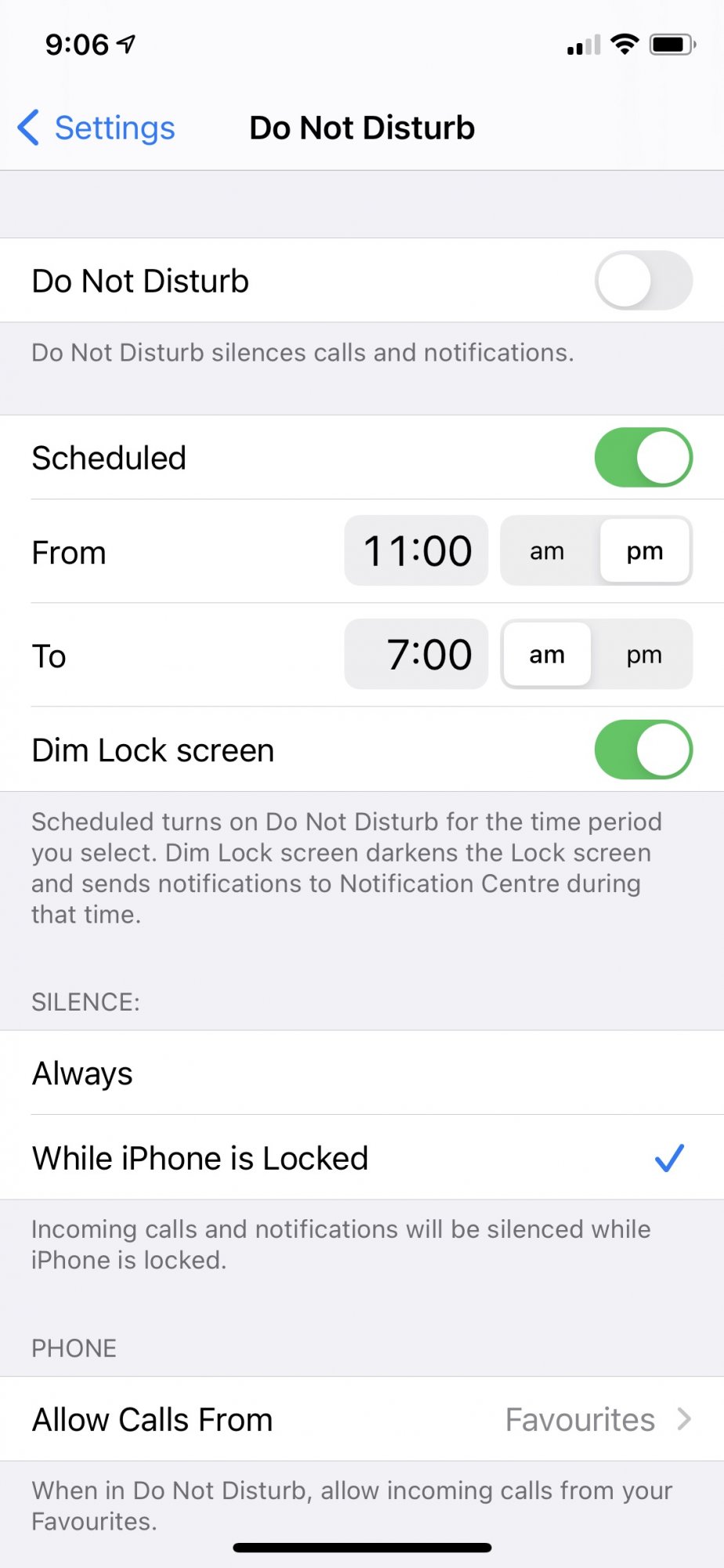Select pm for the To time
724x1568 pixels.
645,655
